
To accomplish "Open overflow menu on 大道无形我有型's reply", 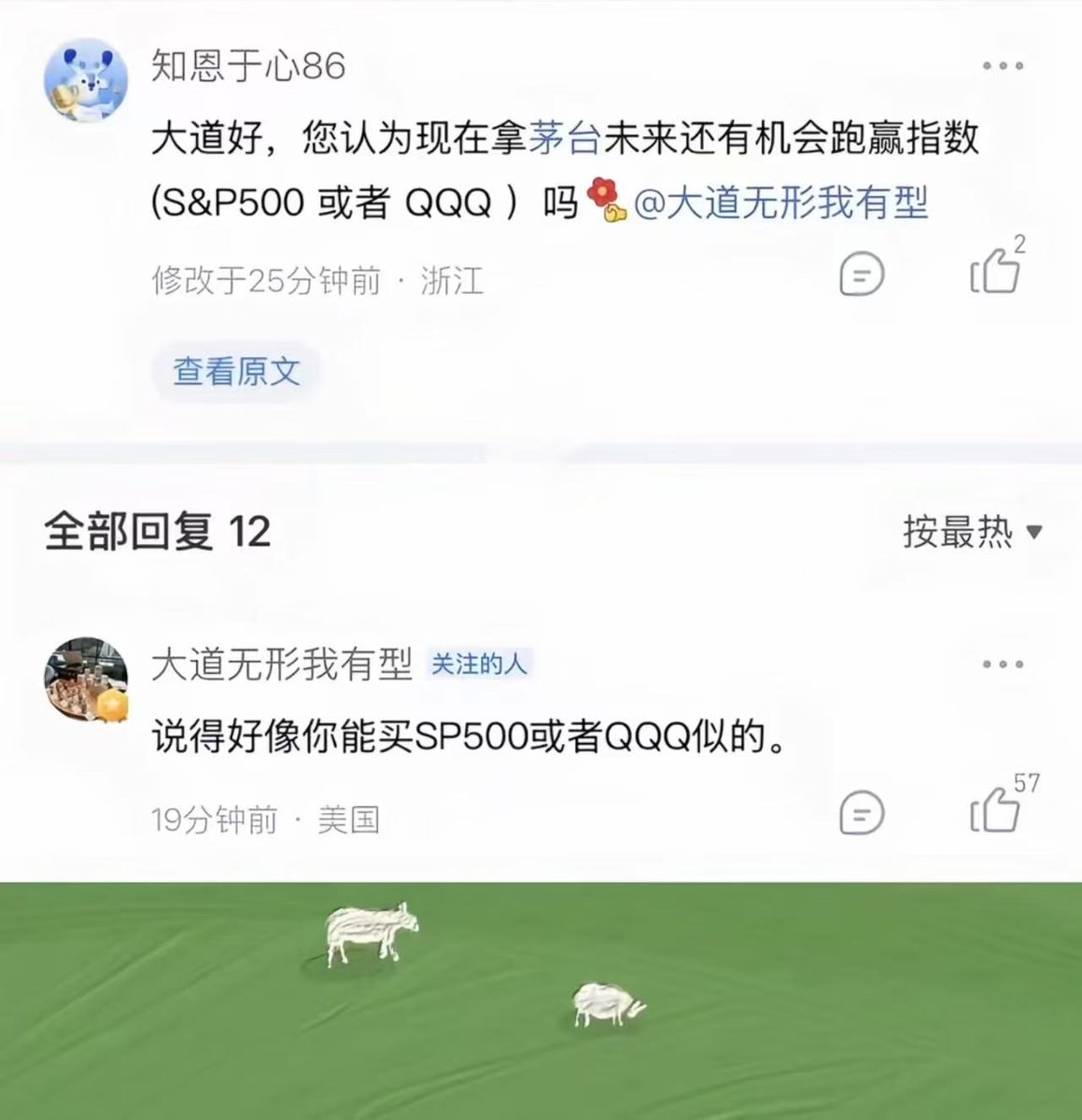I will click(1003, 665).
